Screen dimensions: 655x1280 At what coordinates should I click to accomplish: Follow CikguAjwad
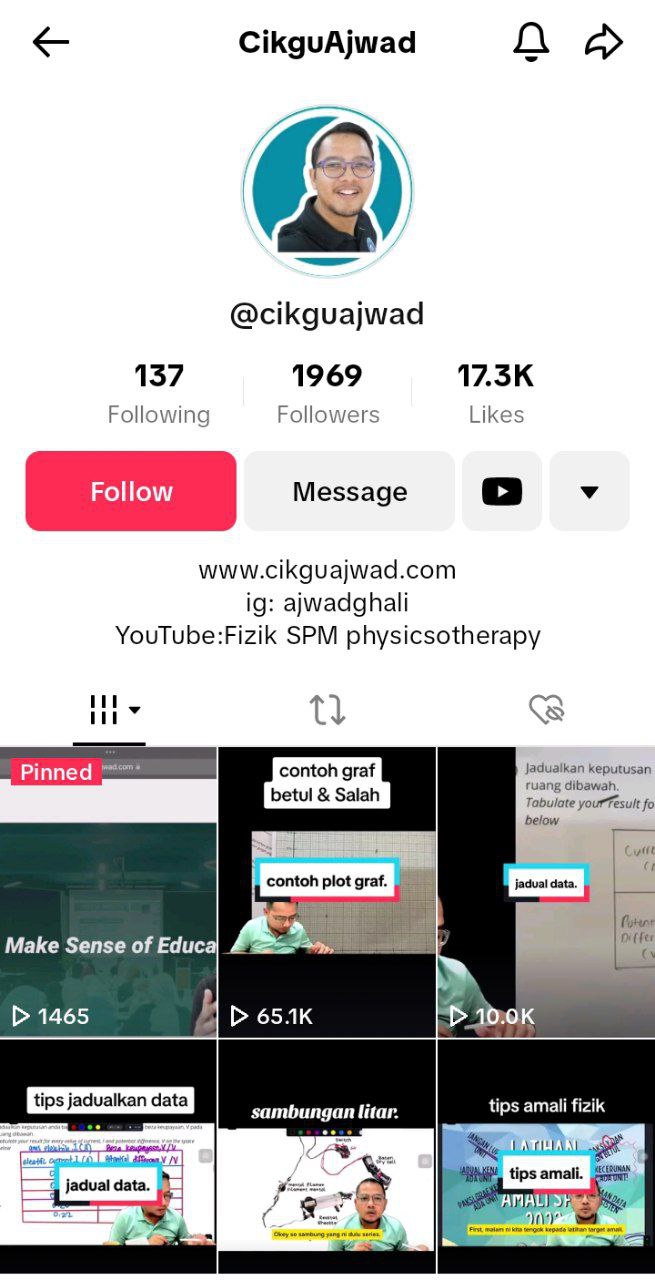131,491
